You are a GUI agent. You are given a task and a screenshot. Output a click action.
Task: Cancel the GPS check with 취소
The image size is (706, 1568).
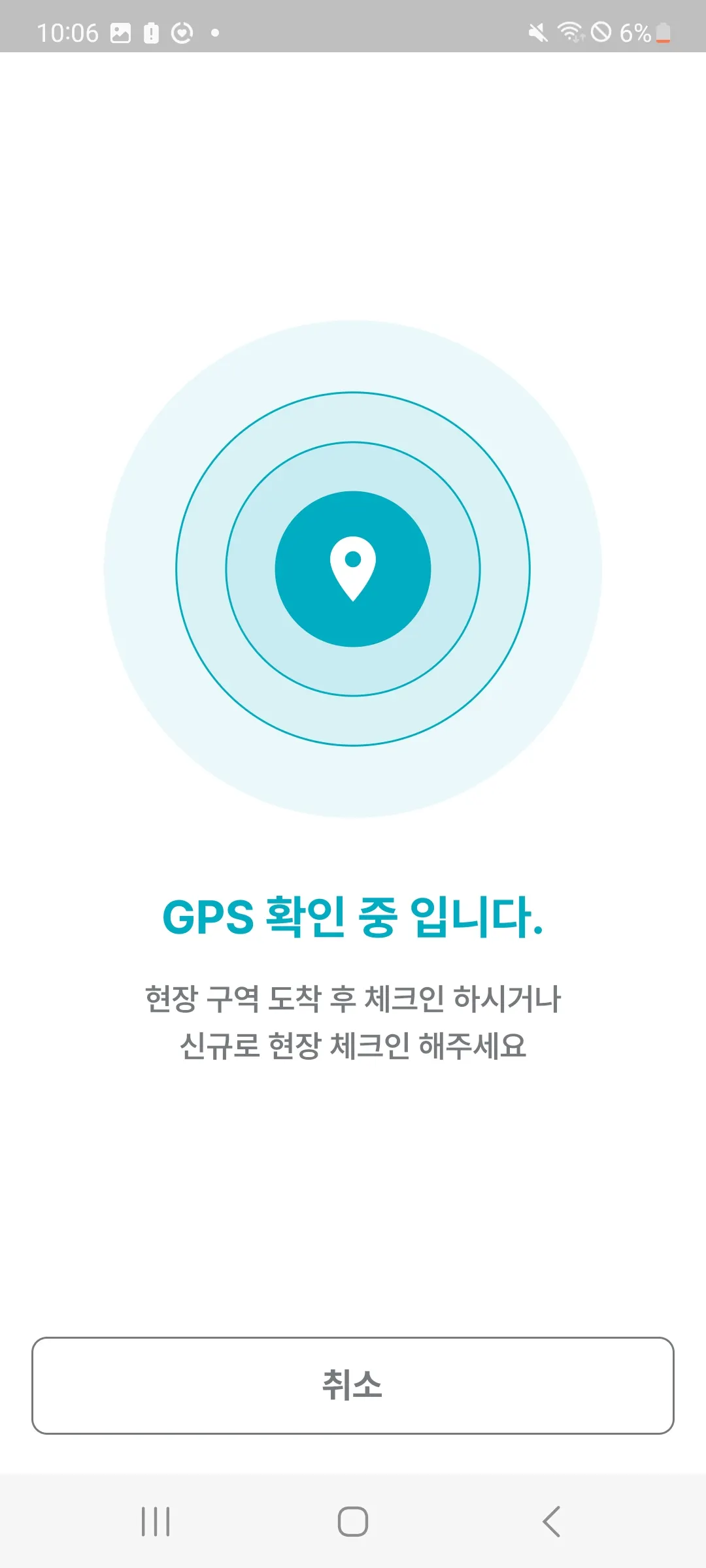[352, 1385]
